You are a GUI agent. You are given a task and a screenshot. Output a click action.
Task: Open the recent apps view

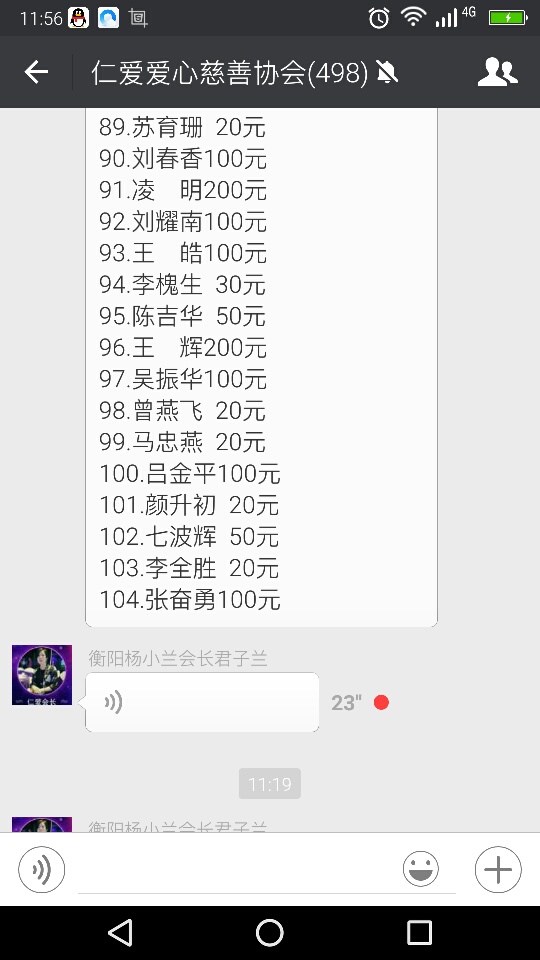(419, 933)
